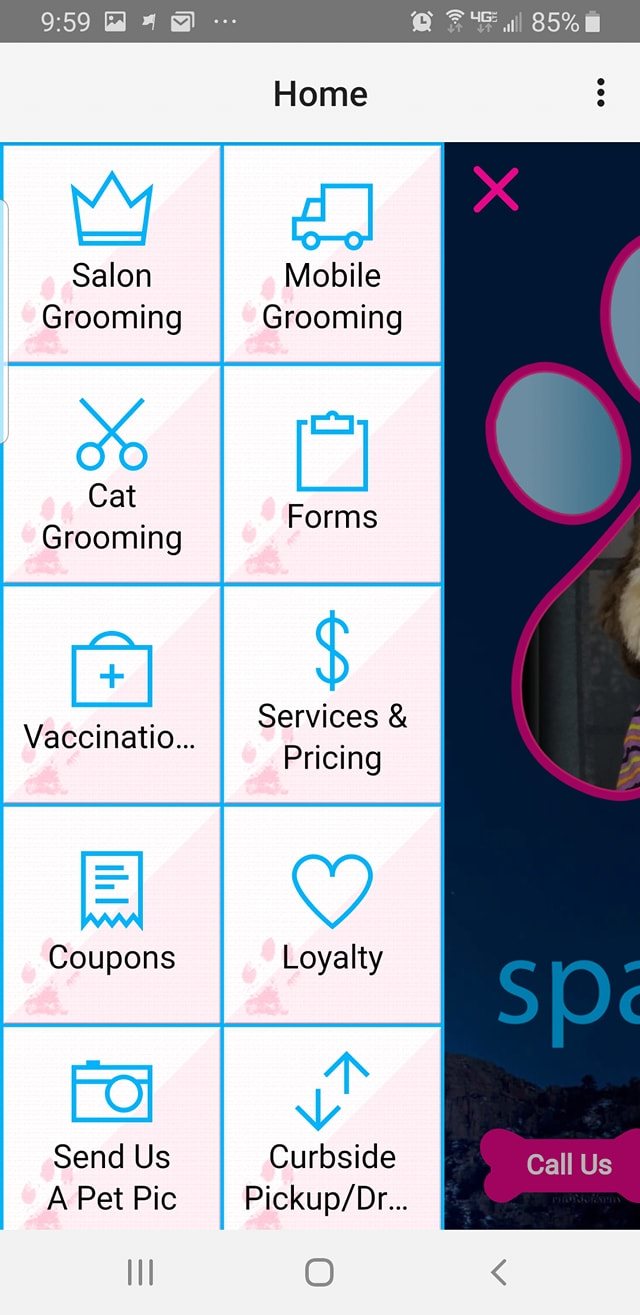Open the overflow menu
The width and height of the screenshot is (640, 1315).
pos(600,94)
